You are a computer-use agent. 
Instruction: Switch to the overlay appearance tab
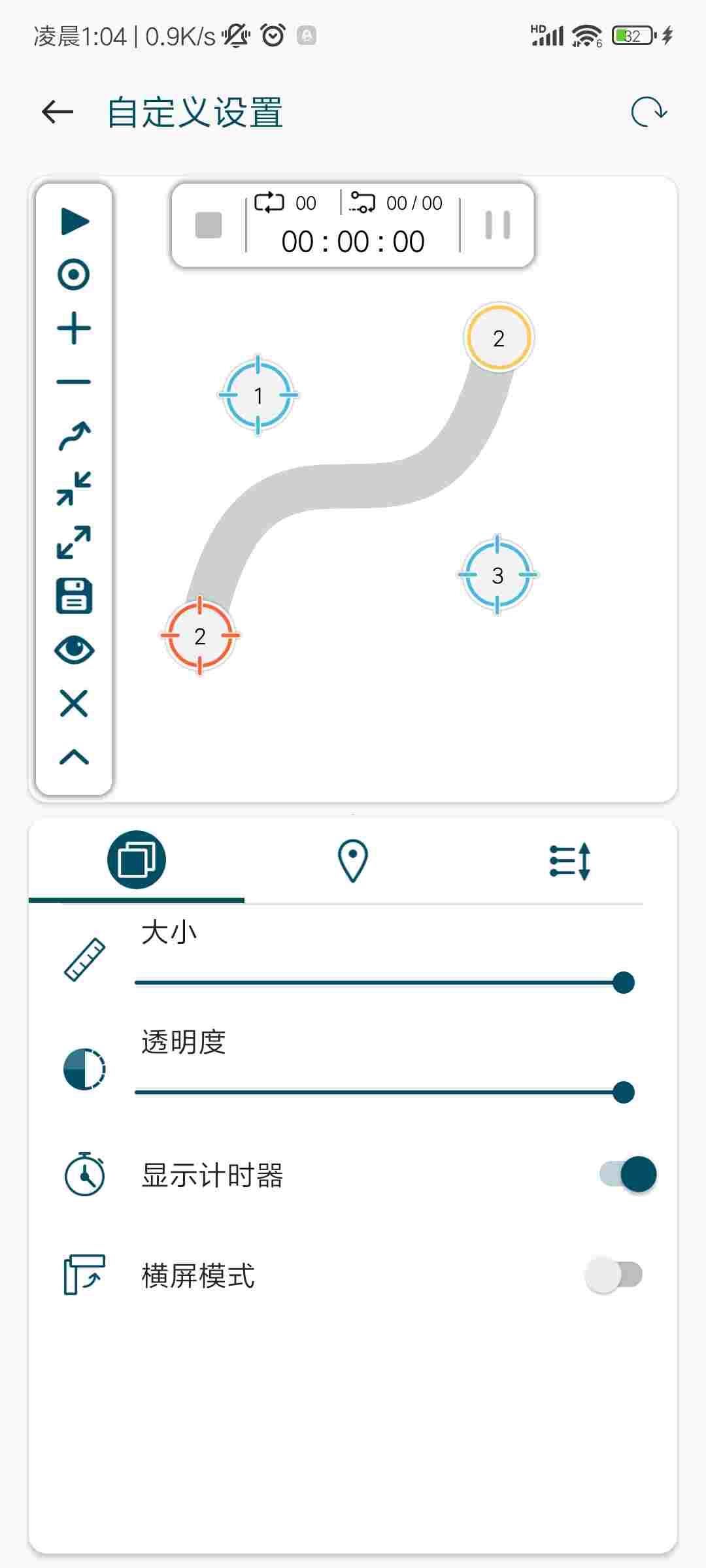(x=136, y=860)
